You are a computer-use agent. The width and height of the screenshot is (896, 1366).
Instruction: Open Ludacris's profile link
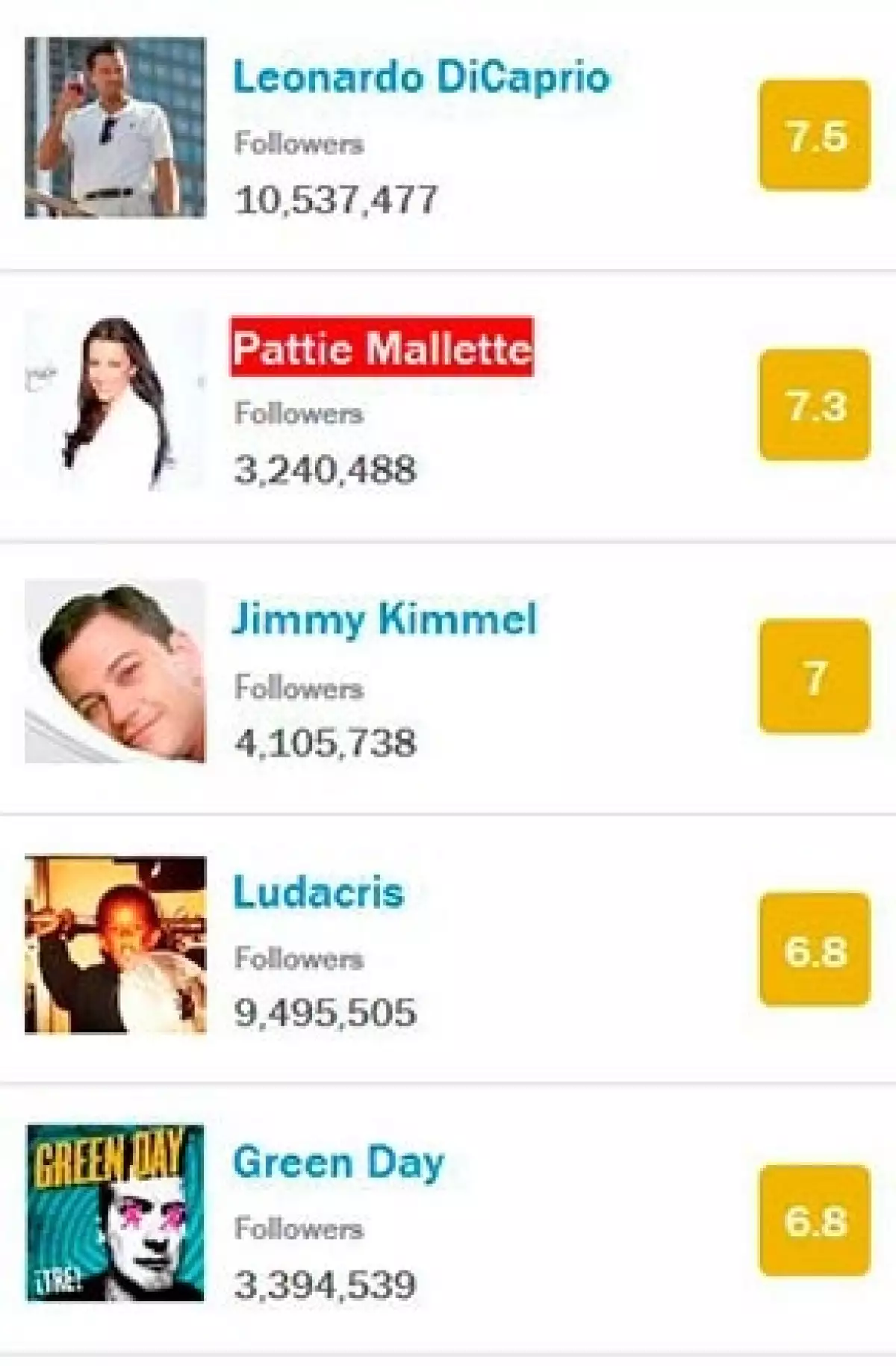319,892
